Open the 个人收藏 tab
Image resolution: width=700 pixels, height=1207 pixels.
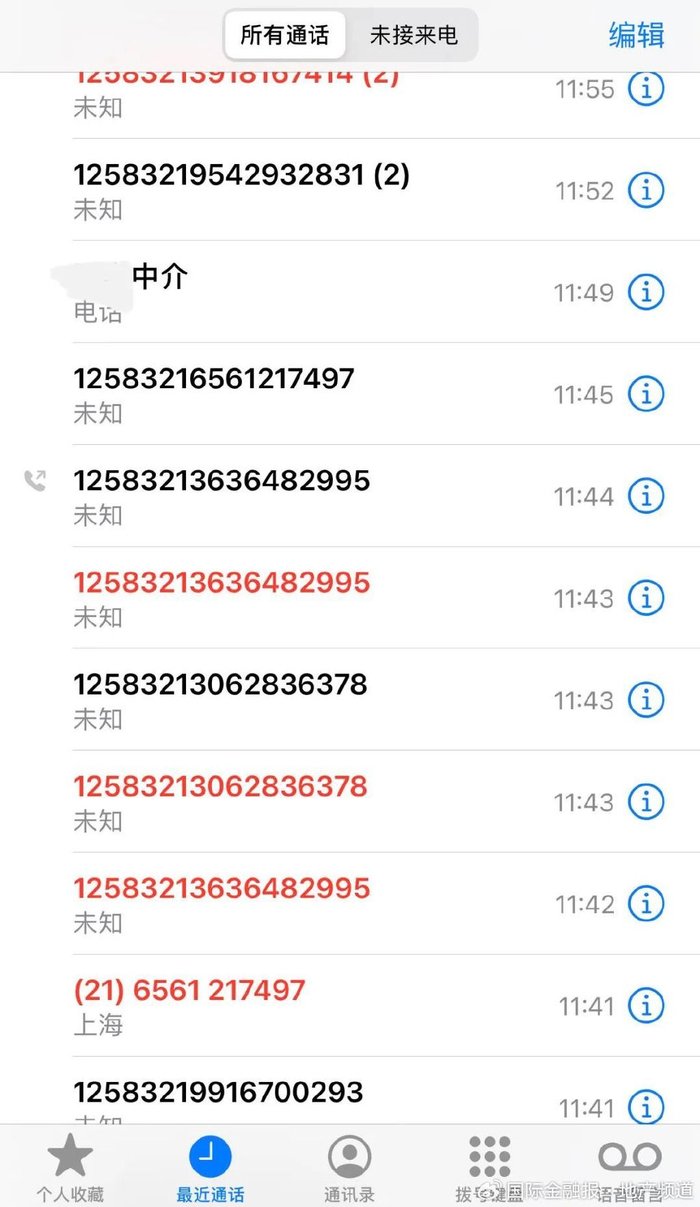tap(70, 1167)
